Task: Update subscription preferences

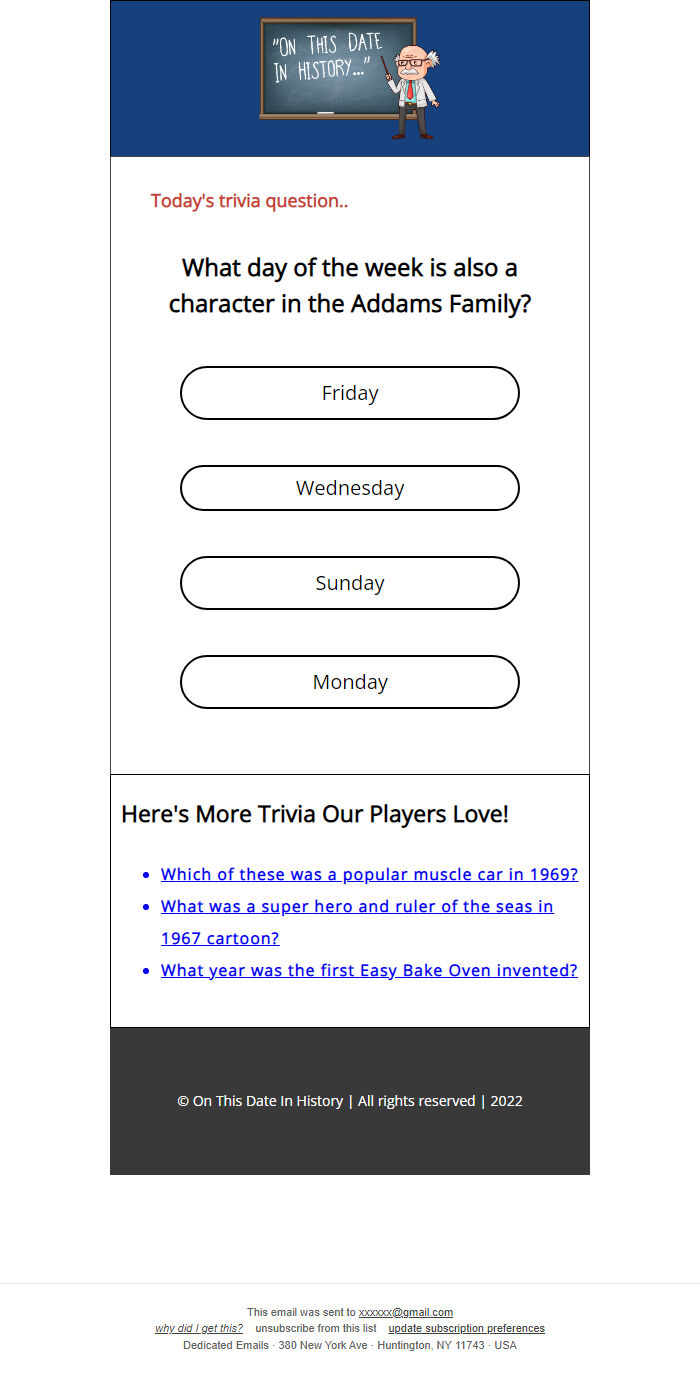Action: [467, 1328]
